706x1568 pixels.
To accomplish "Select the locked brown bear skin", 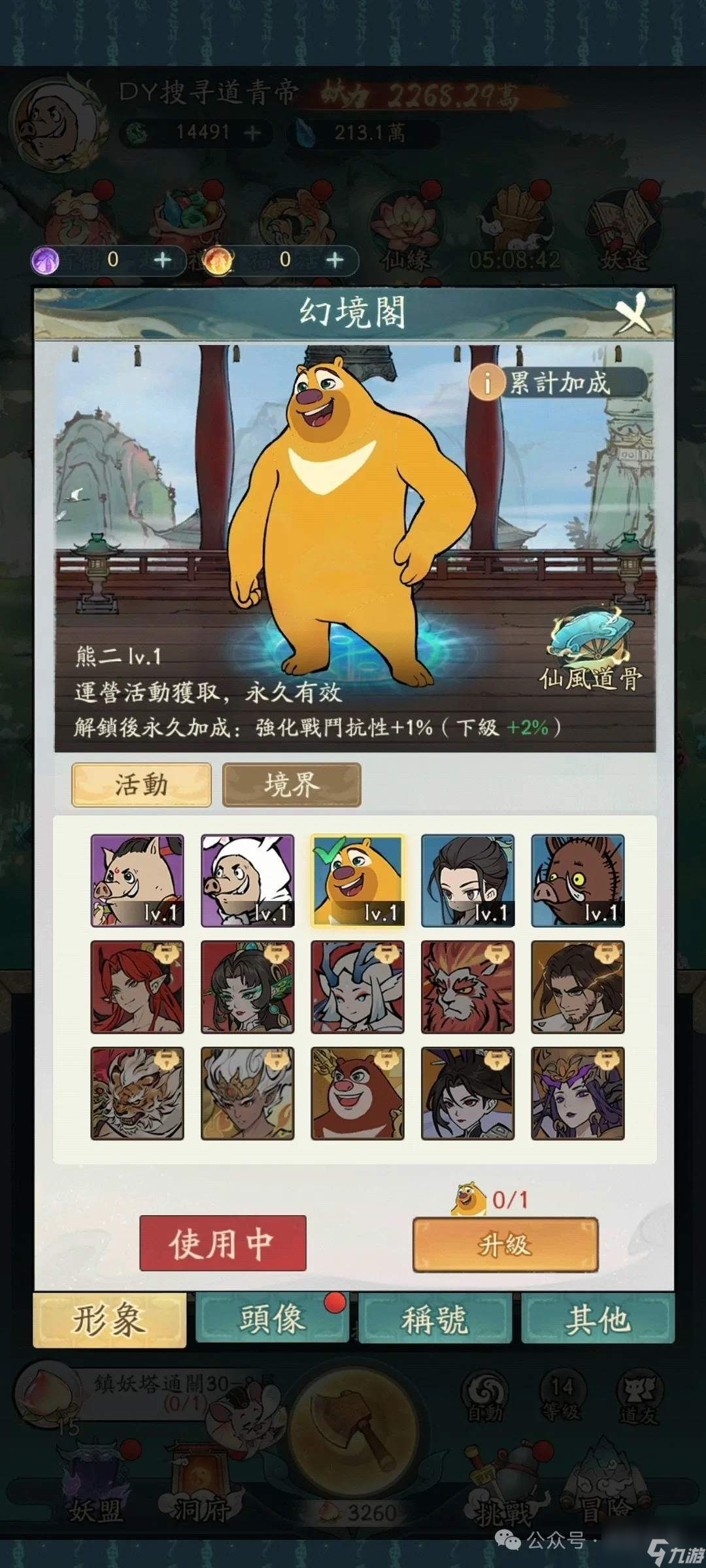I will [358, 1093].
